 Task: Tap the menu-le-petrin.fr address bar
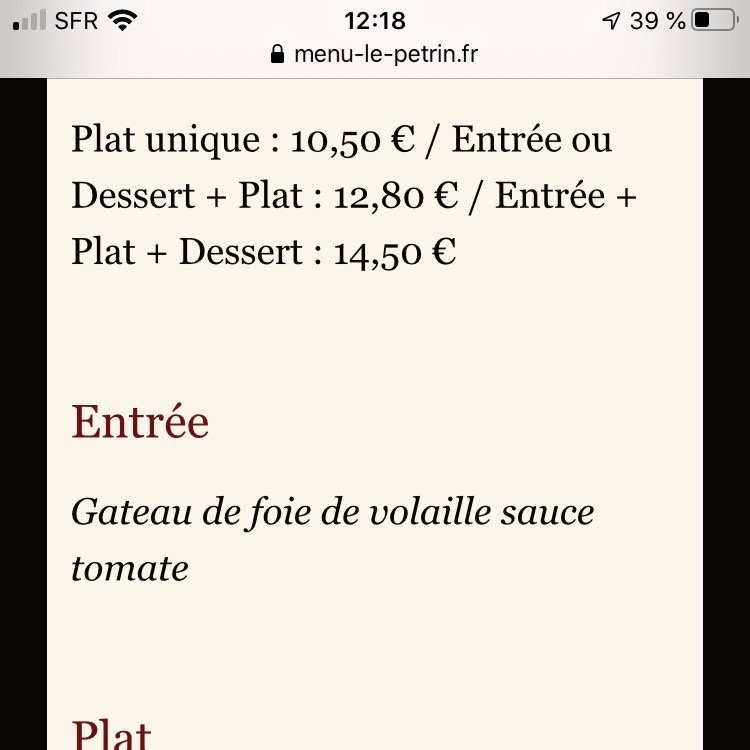point(375,54)
